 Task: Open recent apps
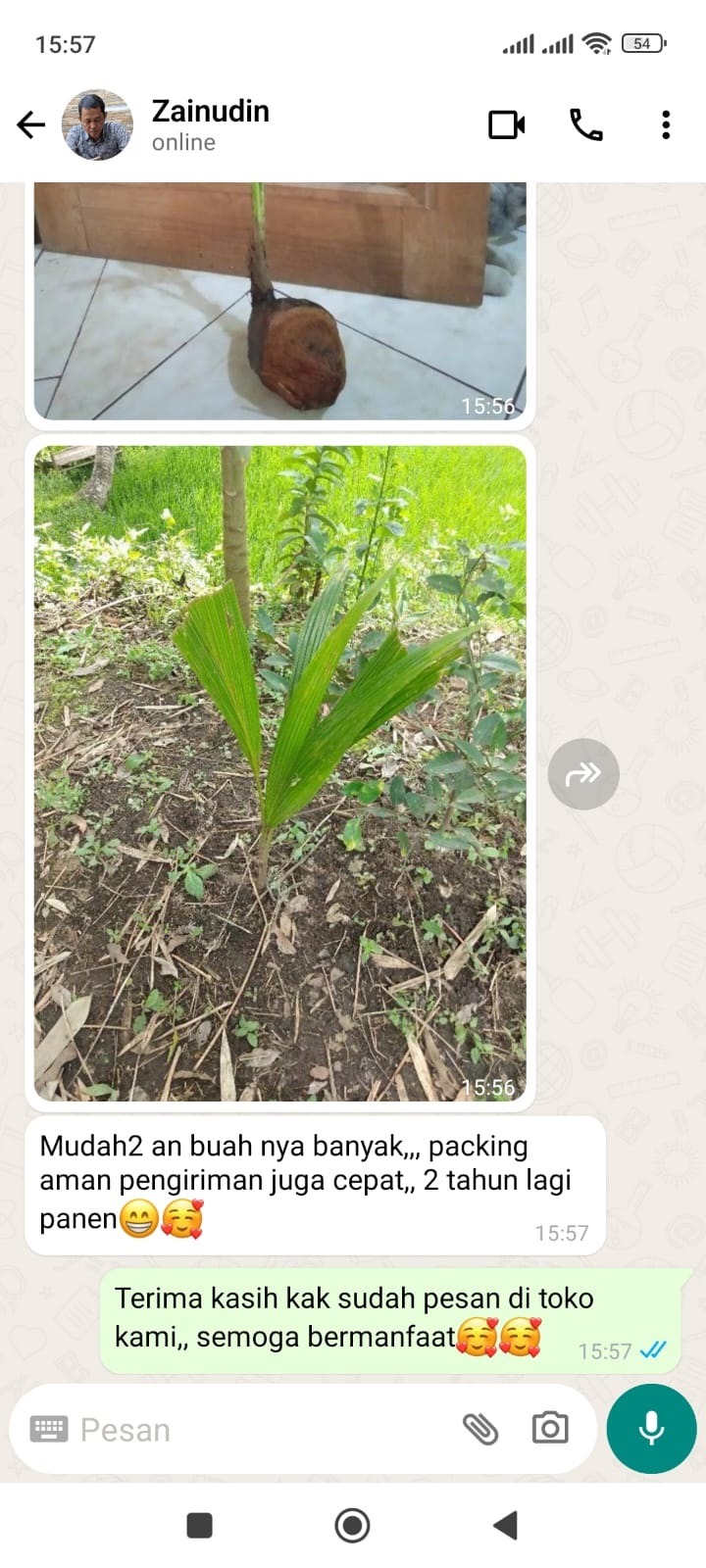[200, 1525]
